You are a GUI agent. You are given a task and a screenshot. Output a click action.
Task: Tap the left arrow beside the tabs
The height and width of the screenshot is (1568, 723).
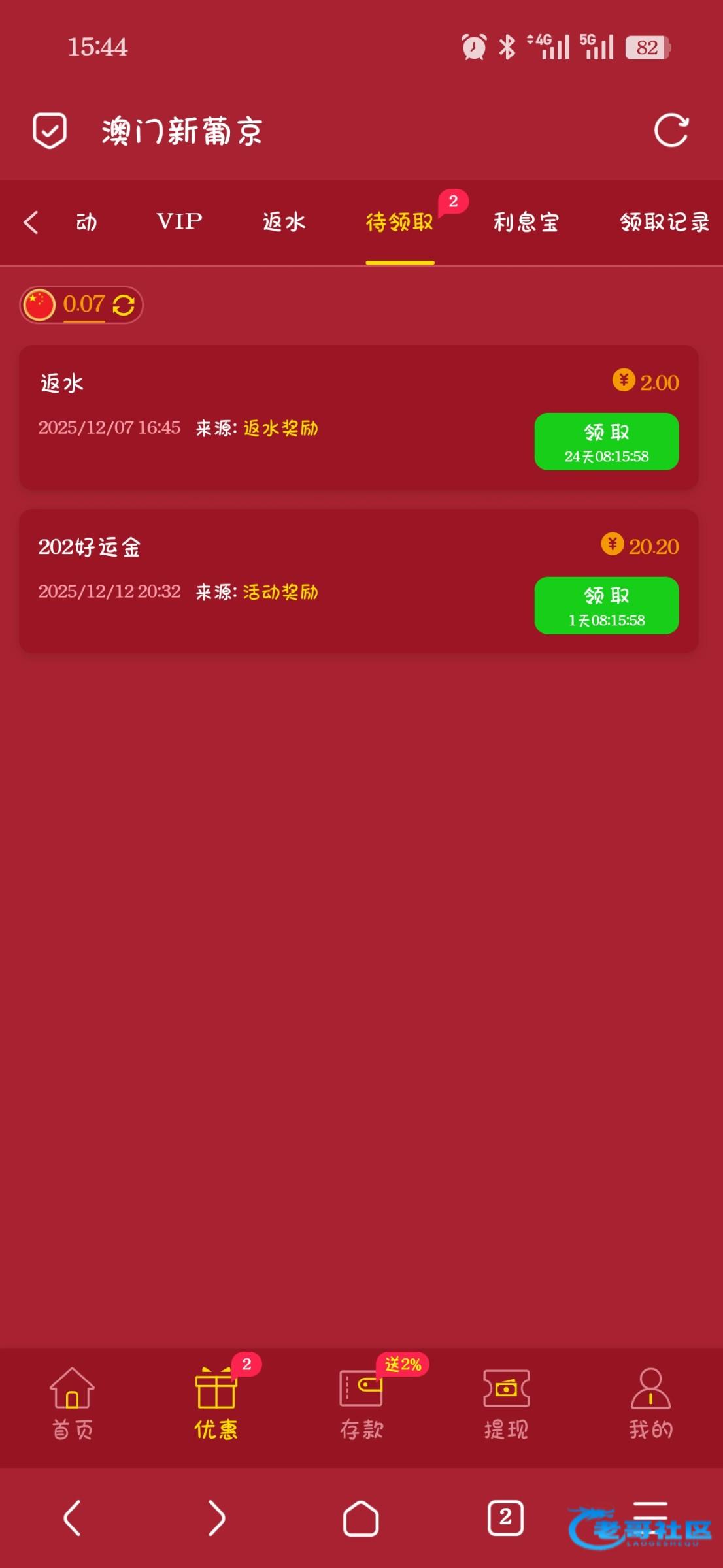coord(31,222)
